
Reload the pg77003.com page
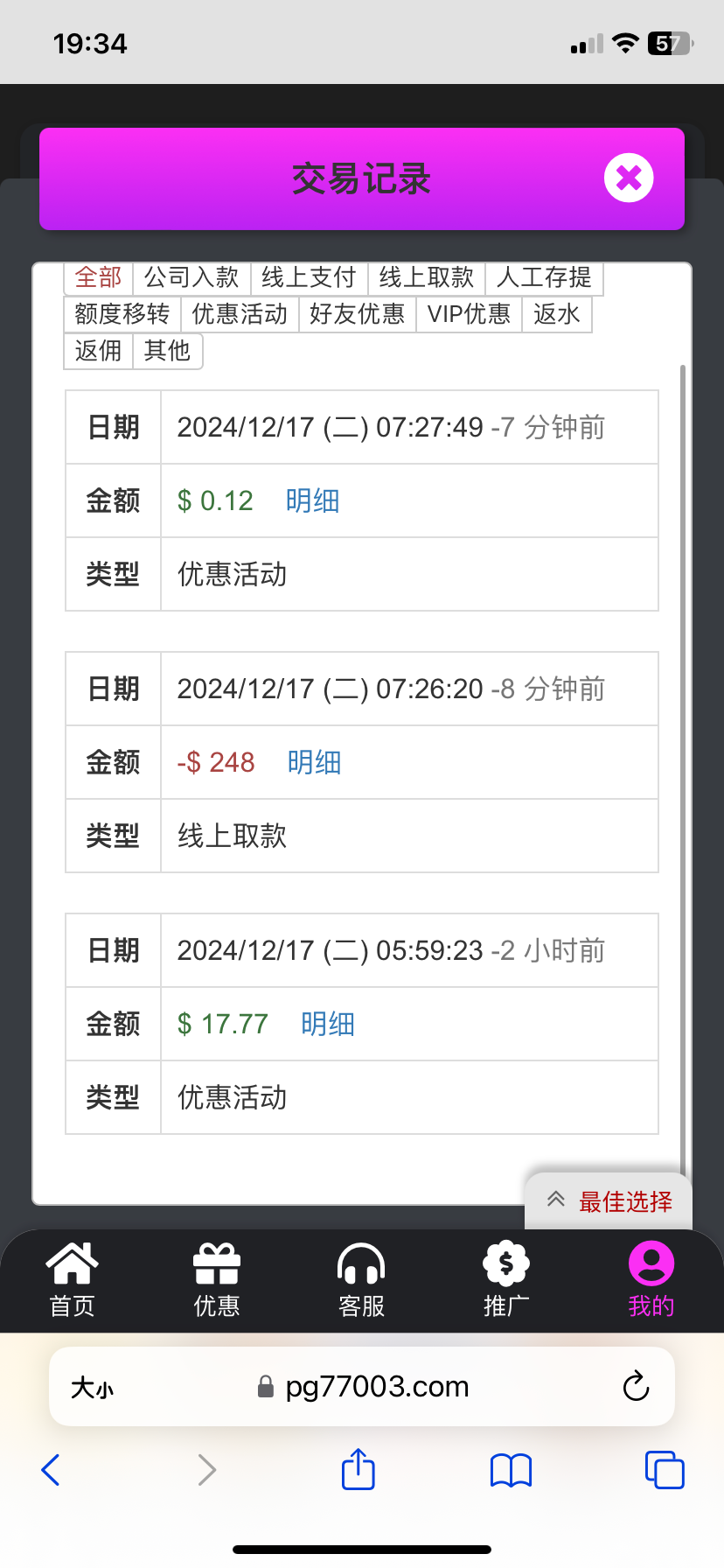click(x=636, y=1386)
